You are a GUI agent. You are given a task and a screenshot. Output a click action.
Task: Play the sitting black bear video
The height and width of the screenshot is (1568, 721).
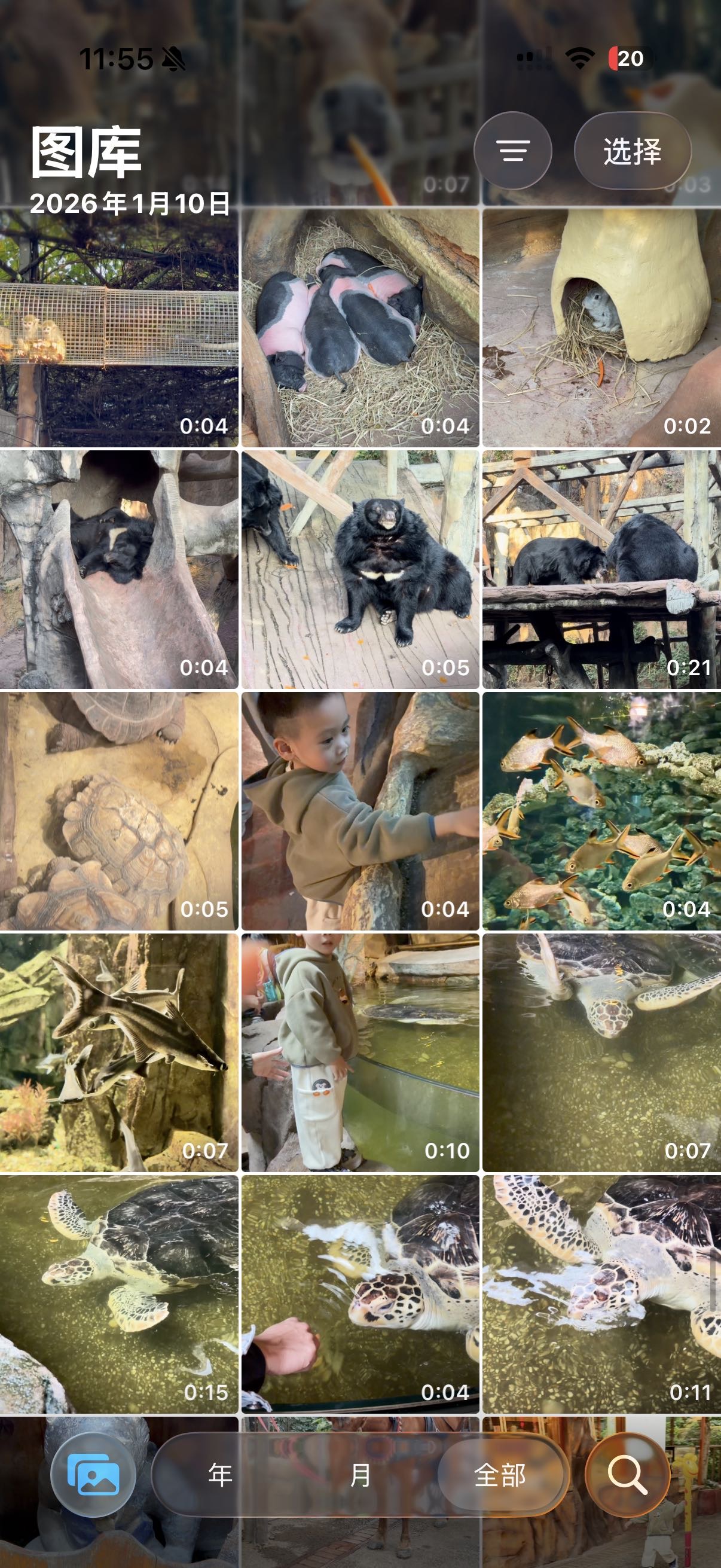coord(360,570)
